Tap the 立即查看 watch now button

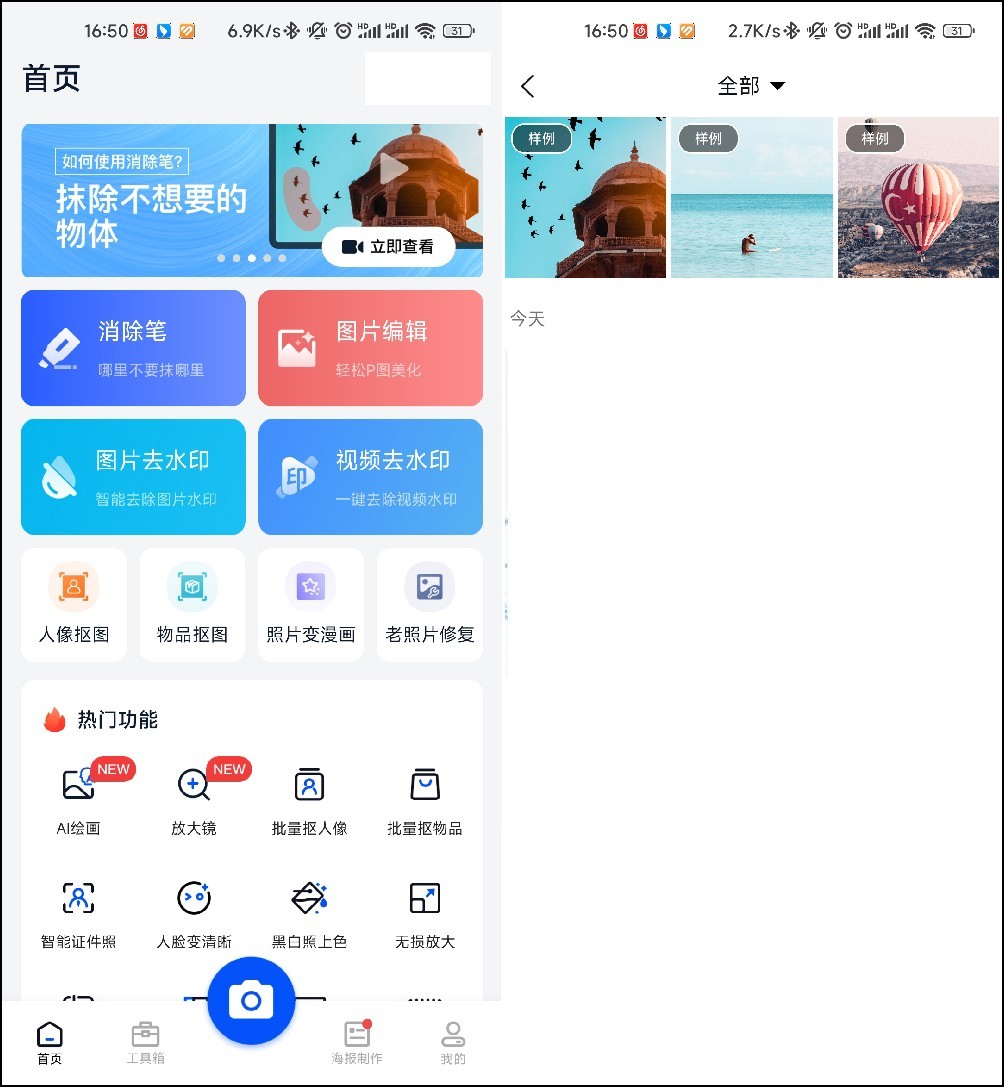389,246
